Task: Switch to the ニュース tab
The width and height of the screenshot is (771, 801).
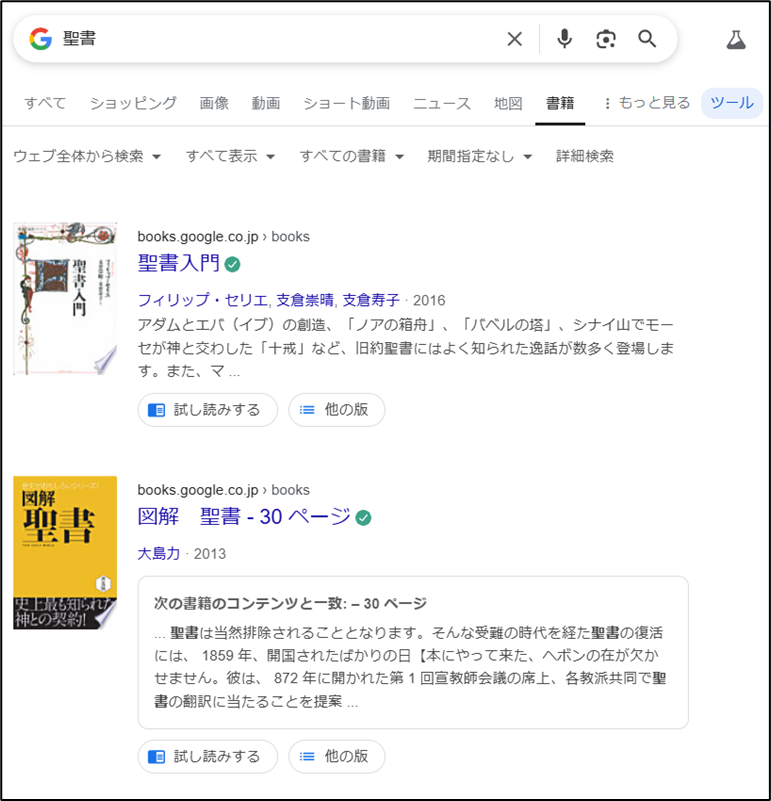Action: pyautogui.click(x=442, y=103)
